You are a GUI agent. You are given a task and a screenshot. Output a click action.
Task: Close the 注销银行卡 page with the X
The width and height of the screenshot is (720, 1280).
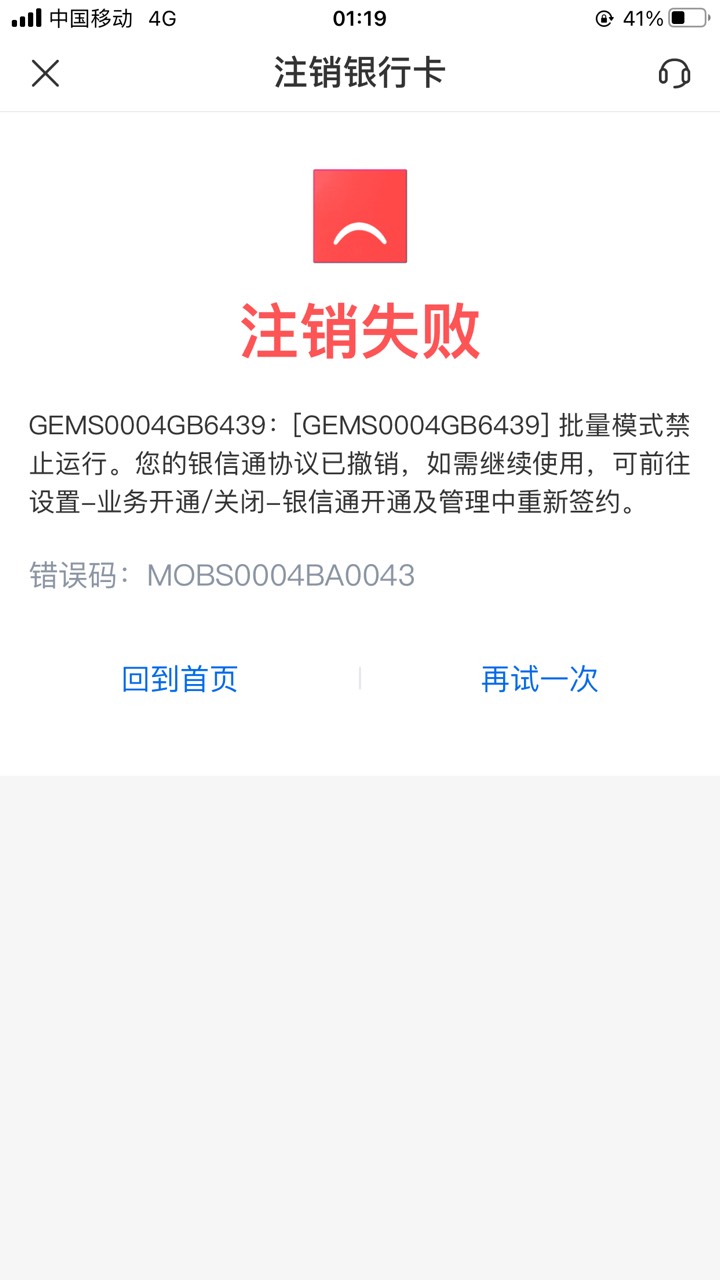45,73
